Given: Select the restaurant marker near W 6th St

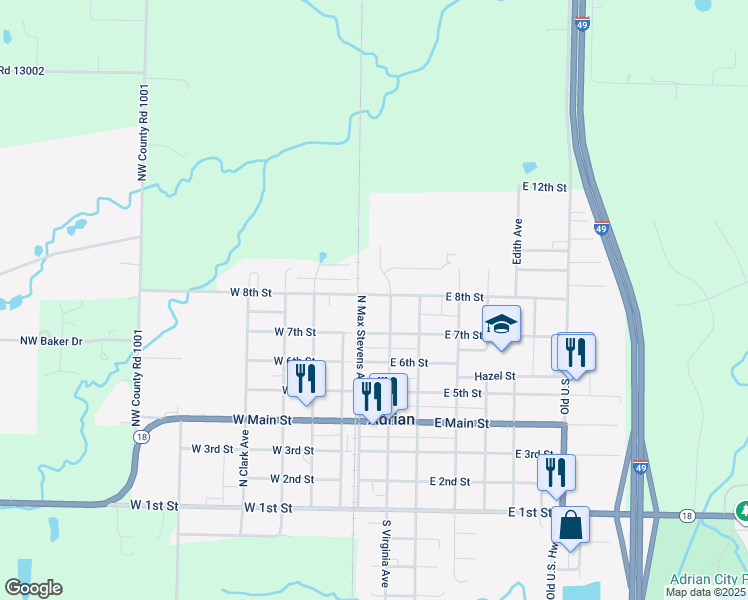Looking at the screenshot, I should click(306, 382).
